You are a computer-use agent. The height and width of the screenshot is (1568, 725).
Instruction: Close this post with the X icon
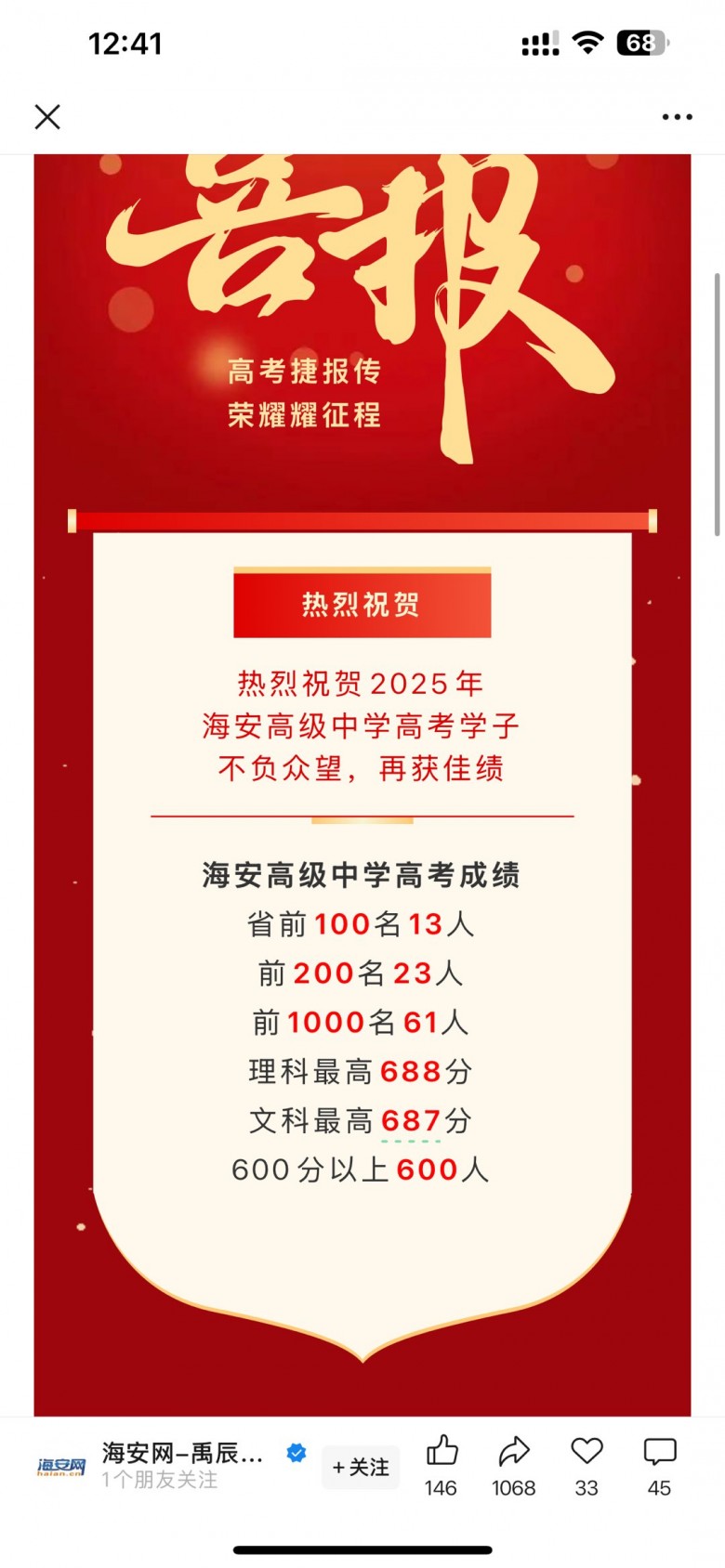[47, 117]
